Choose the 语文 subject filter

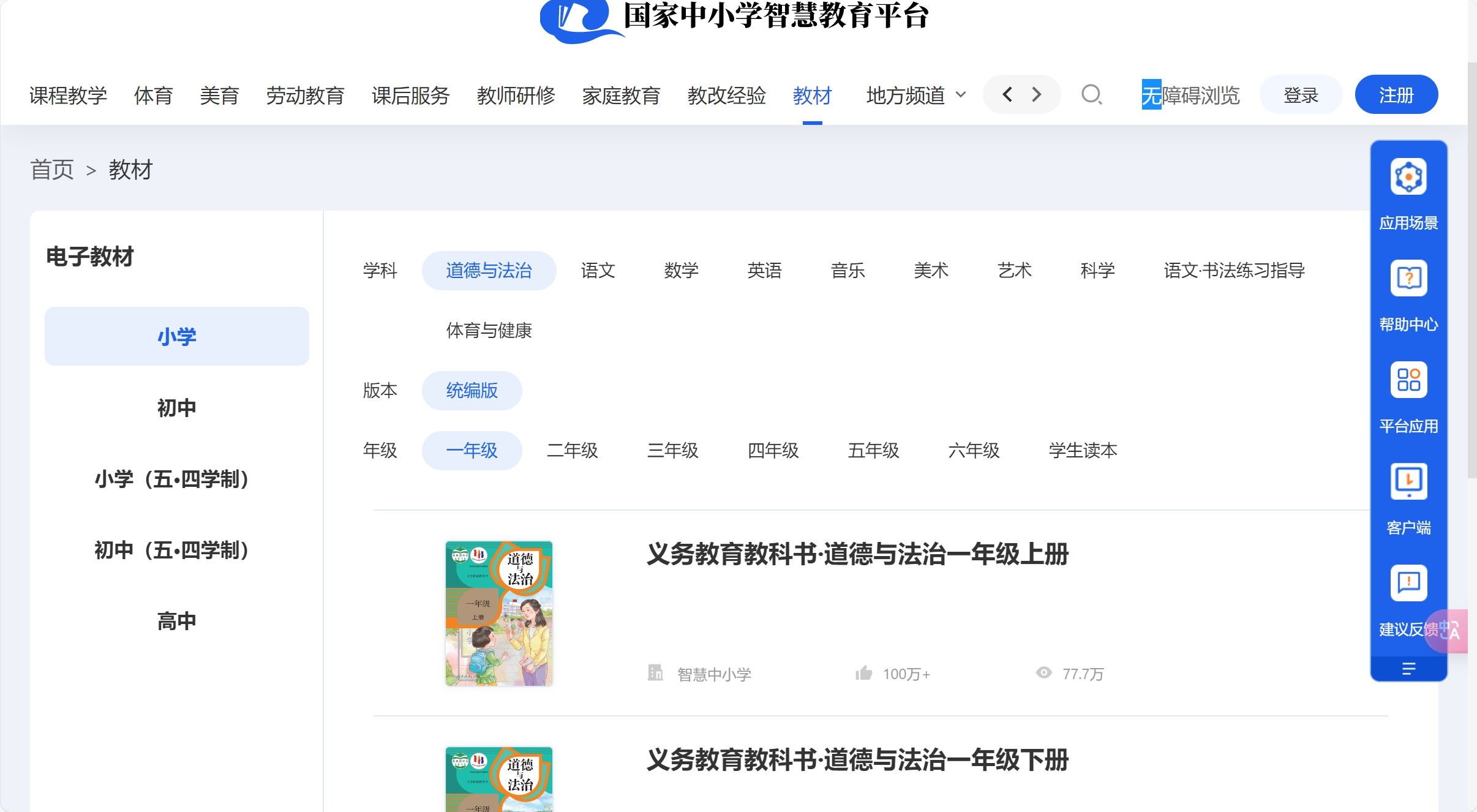pos(598,270)
